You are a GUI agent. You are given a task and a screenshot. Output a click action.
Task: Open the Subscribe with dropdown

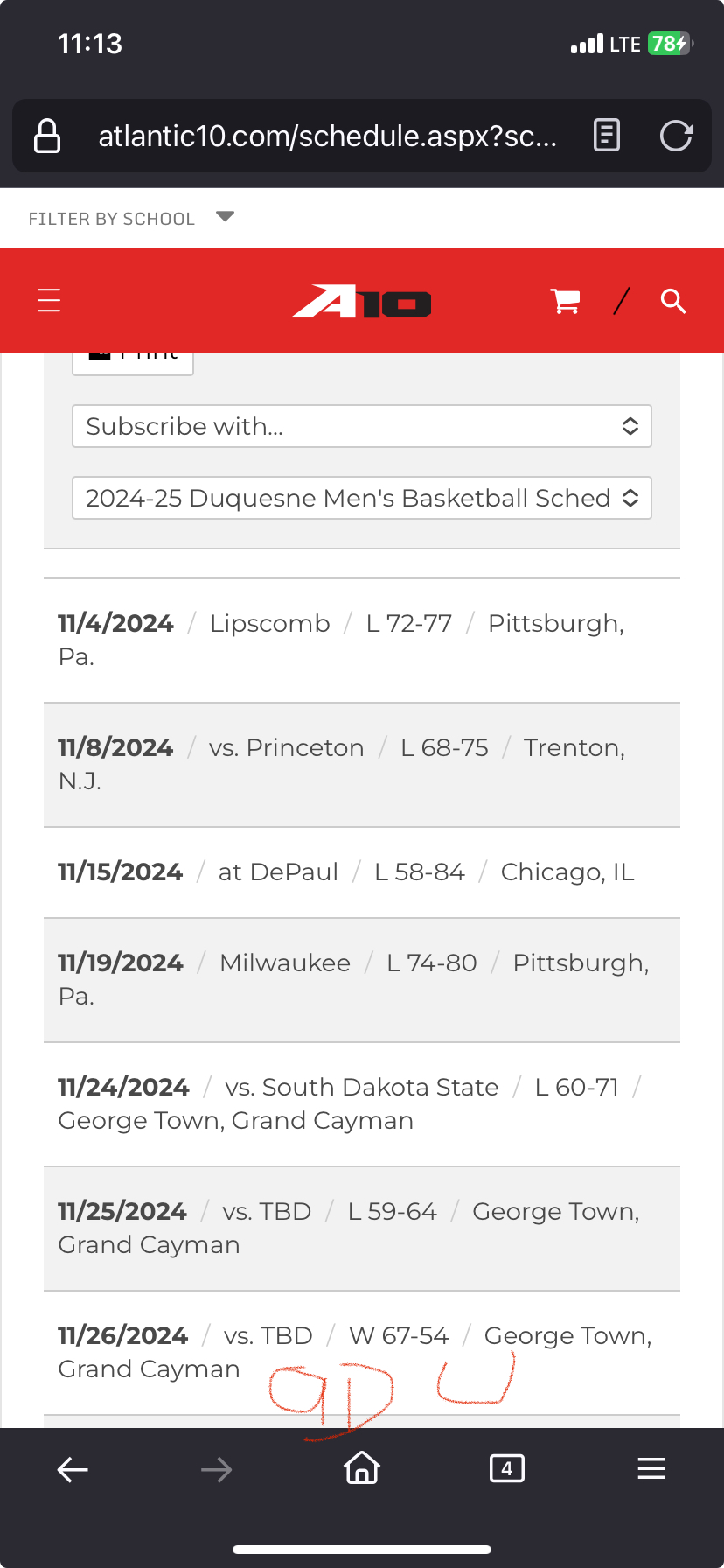pyautogui.click(x=362, y=426)
